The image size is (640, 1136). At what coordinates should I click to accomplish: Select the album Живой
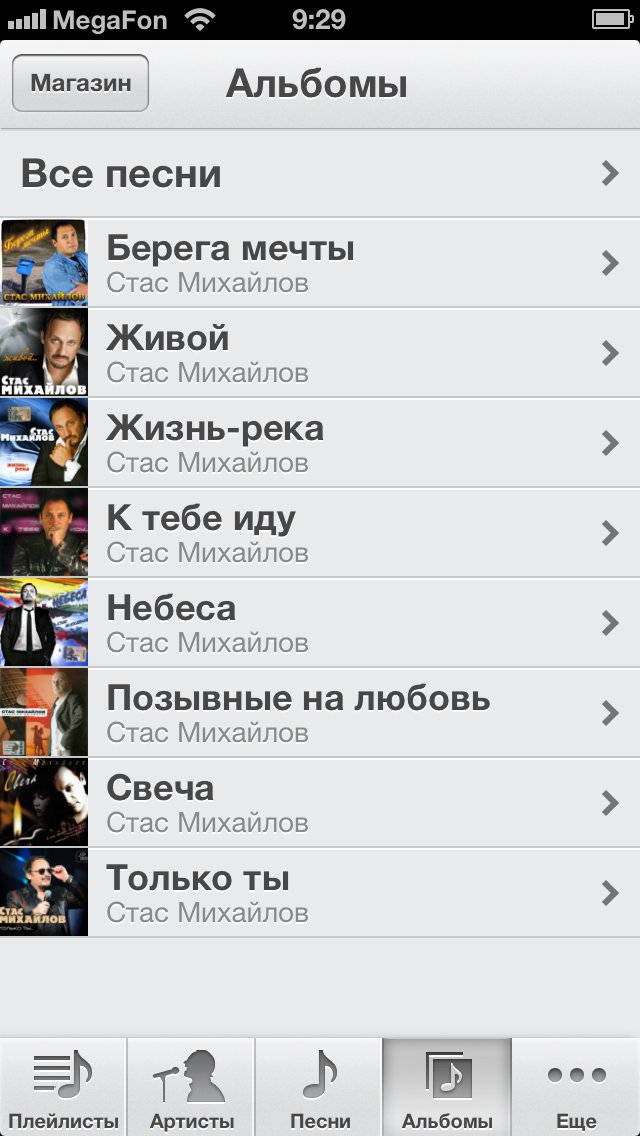pos(320,353)
